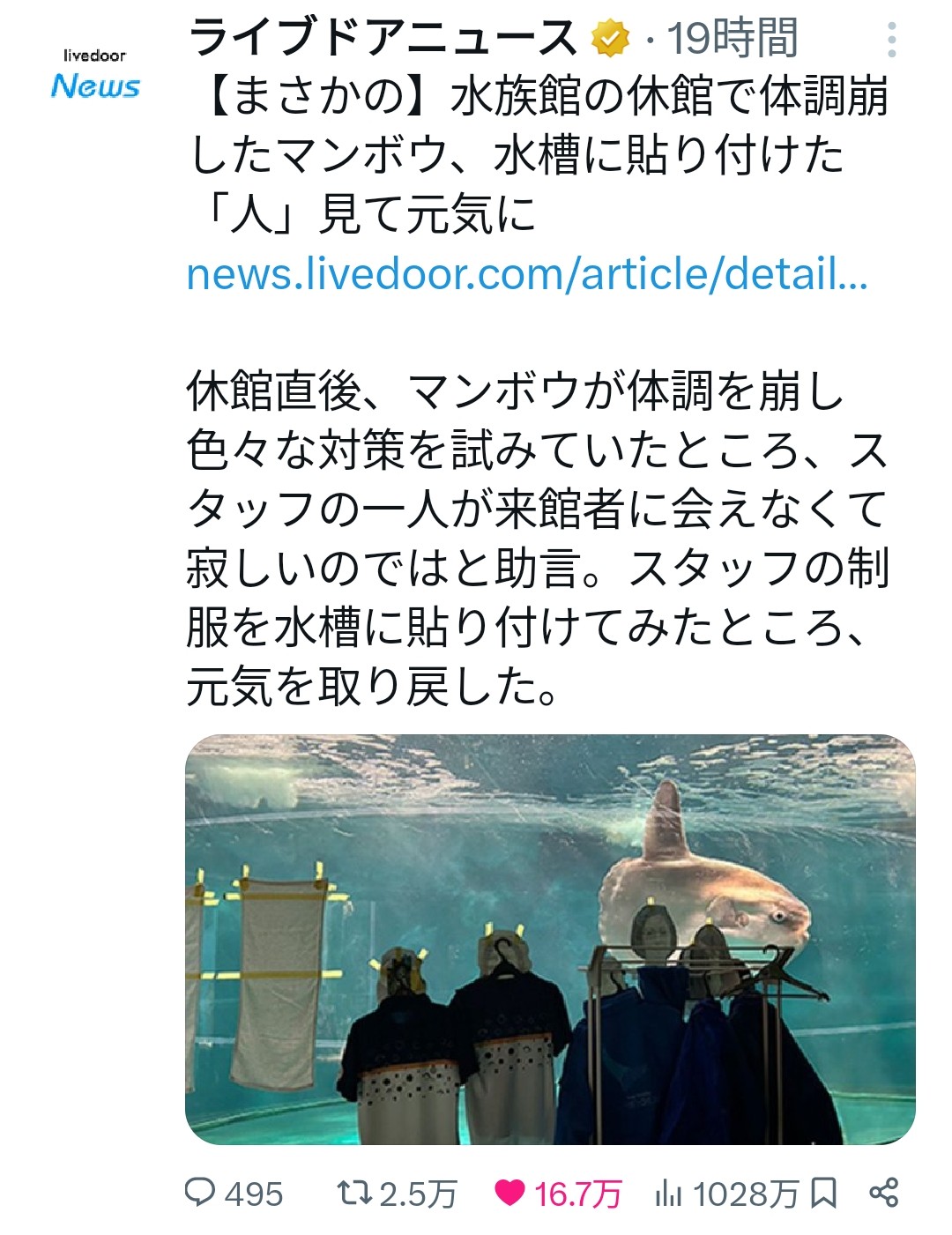952x1235 pixels.
Task: View the sunfish aquarium photo
Action: tap(550, 940)
